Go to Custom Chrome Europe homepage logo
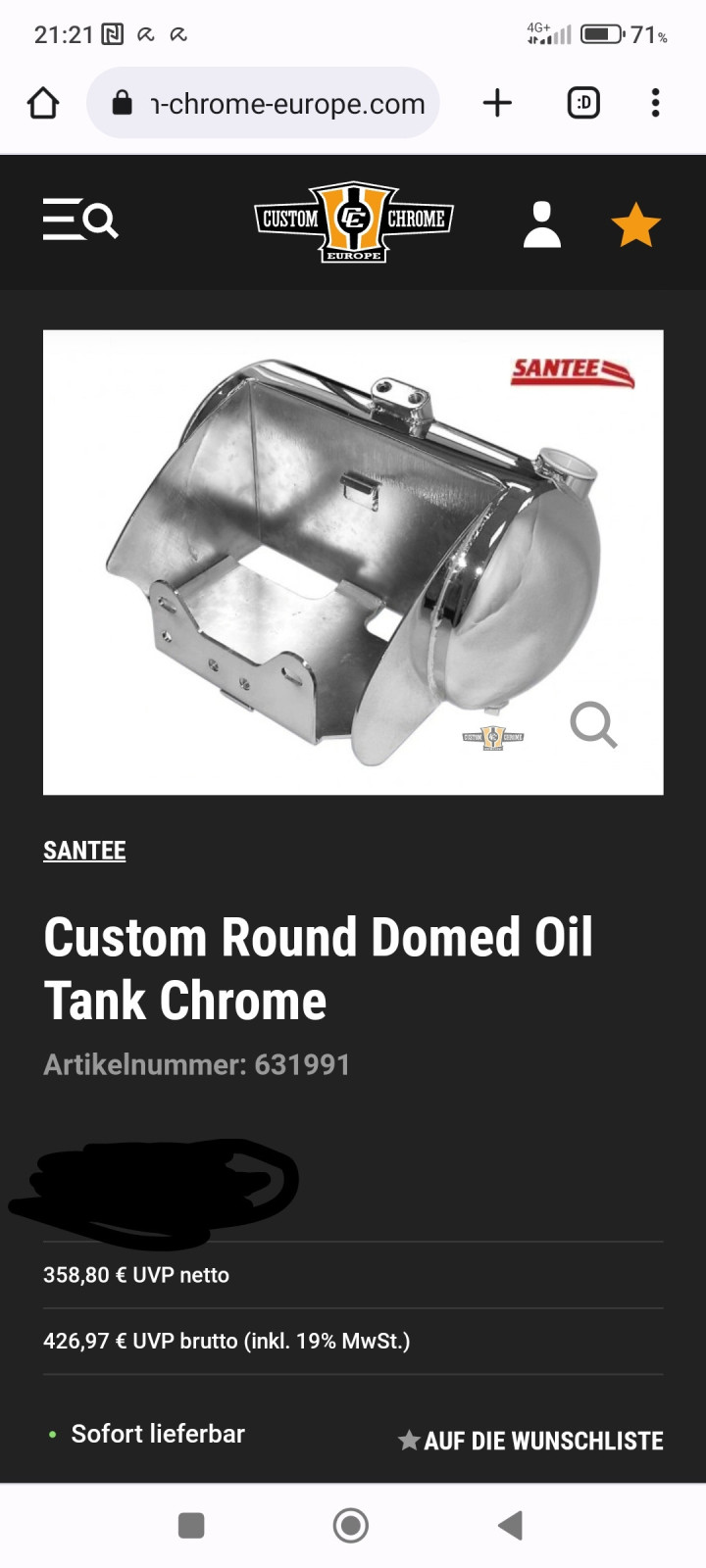Viewport: 706px width, 1568px height. coord(353,221)
